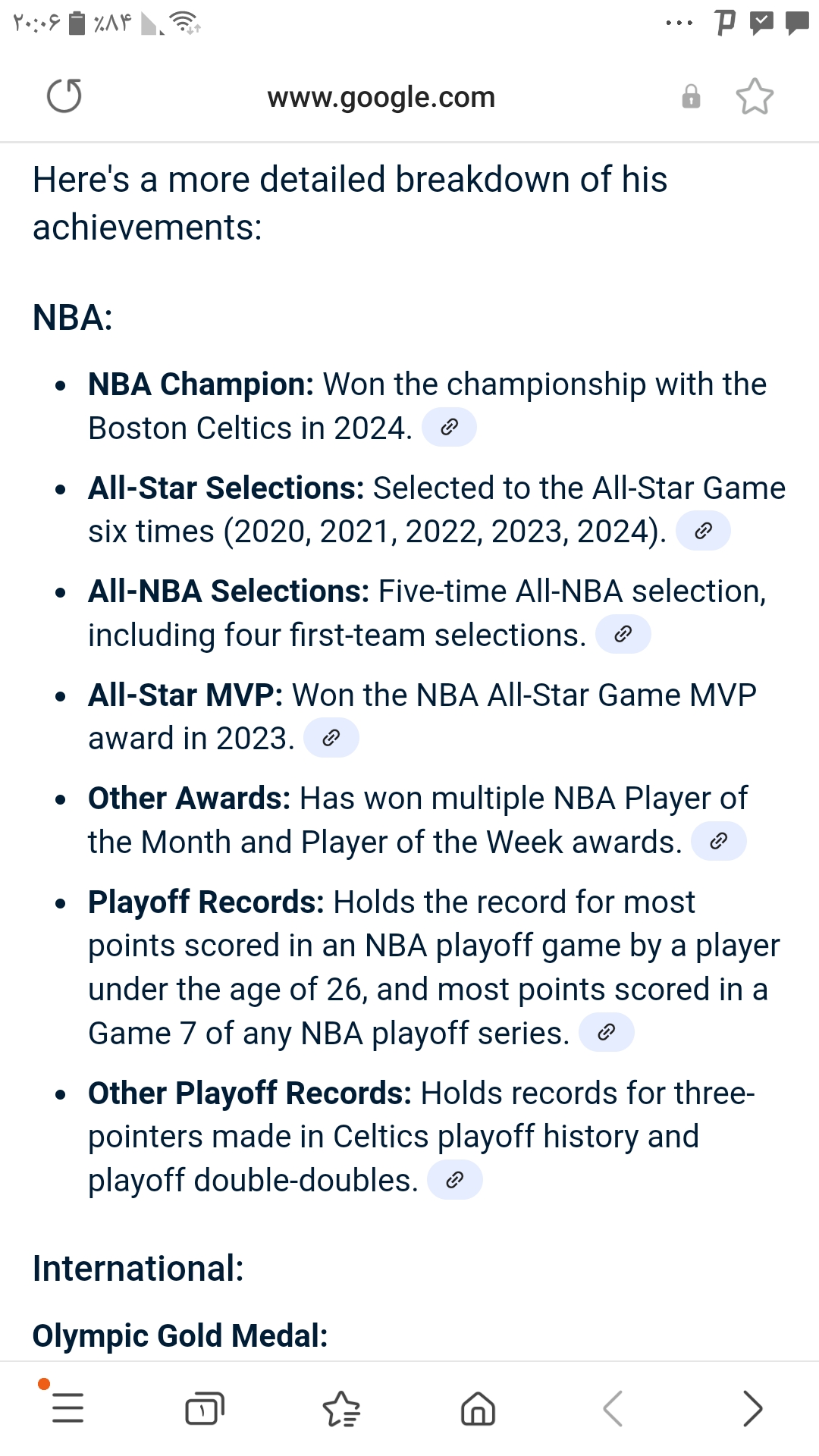Open the source link for All-NBA Selections
The height and width of the screenshot is (1456, 819).
[x=623, y=635]
